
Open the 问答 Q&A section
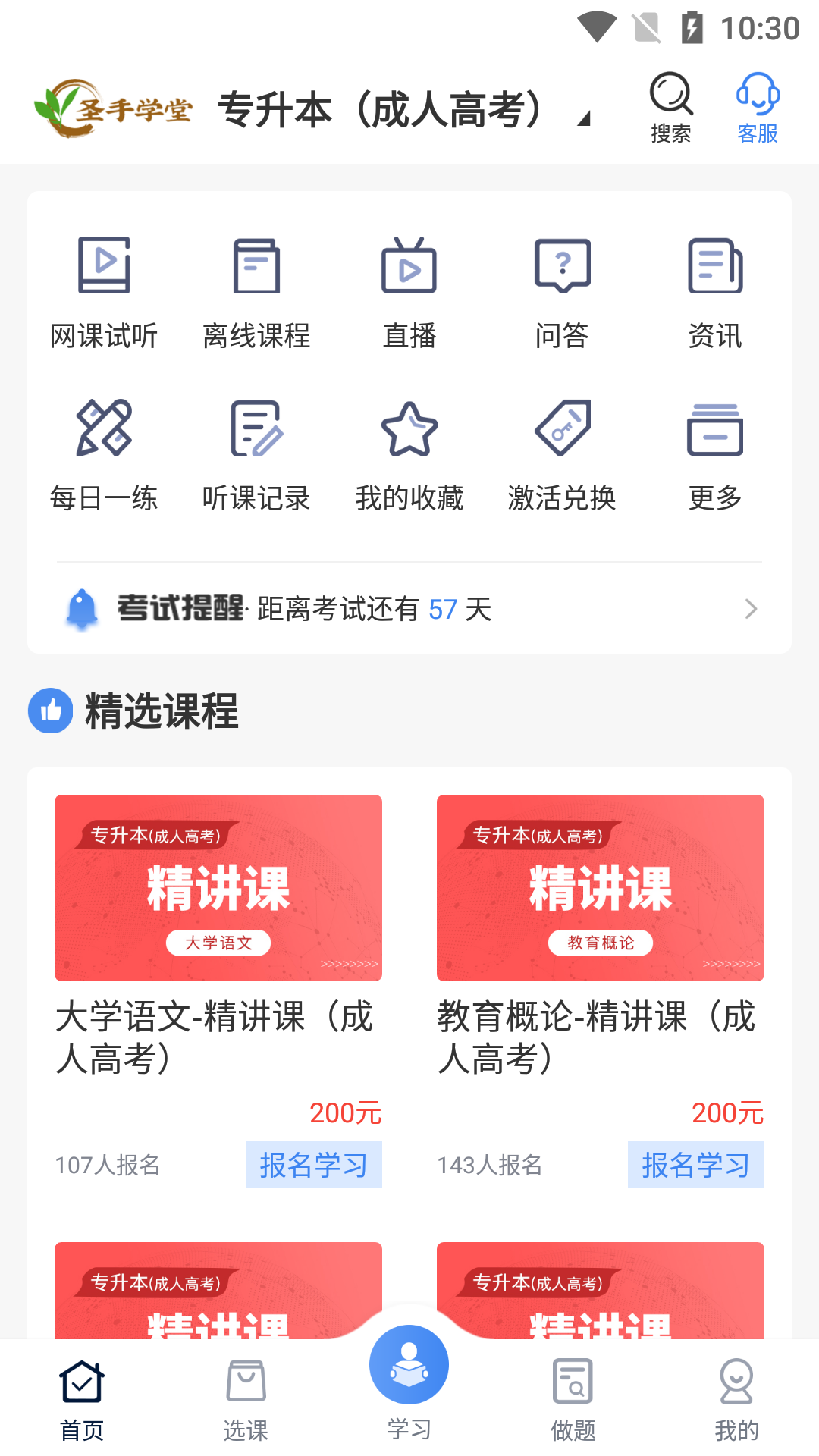coord(562,293)
